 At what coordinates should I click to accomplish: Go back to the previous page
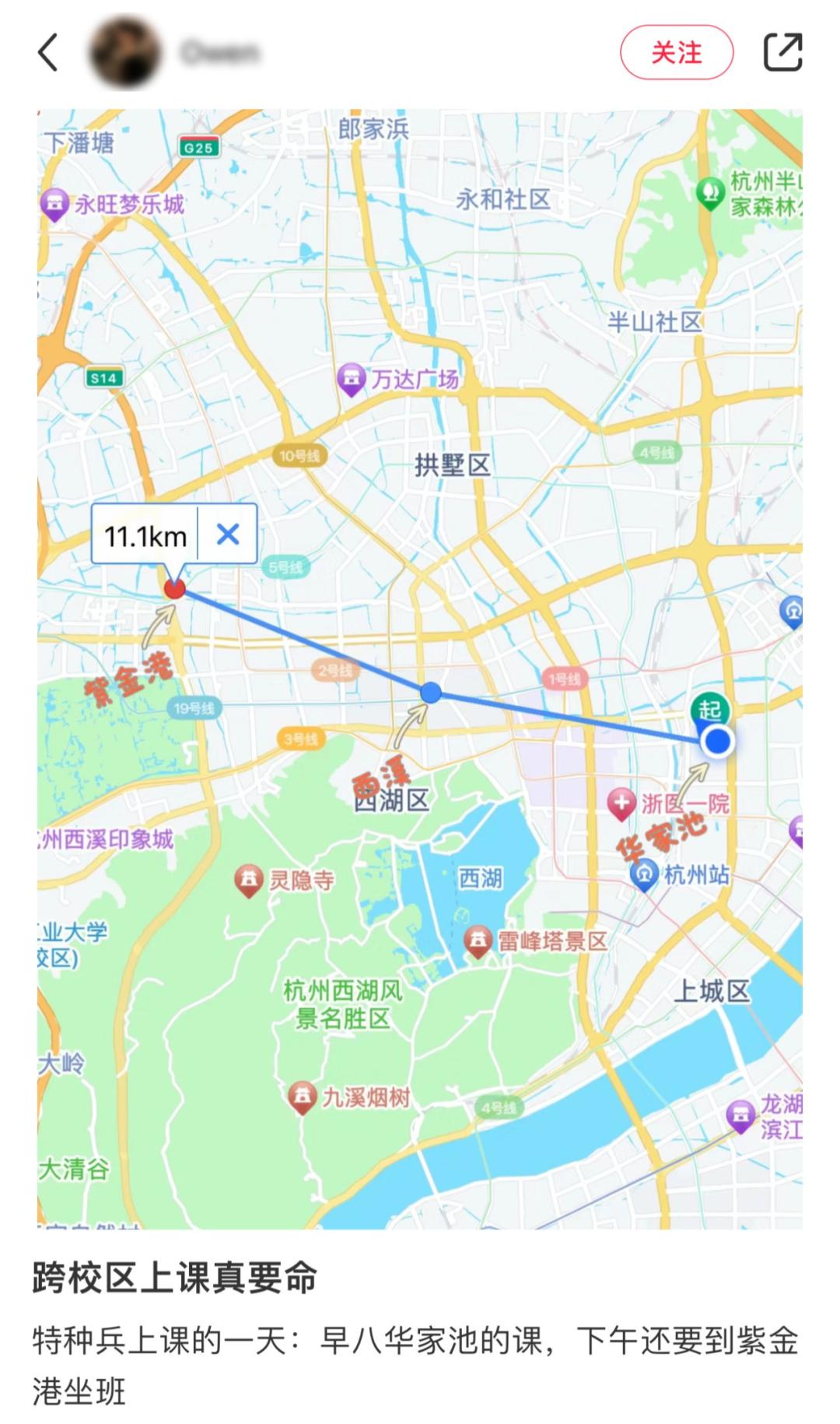click(x=48, y=53)
